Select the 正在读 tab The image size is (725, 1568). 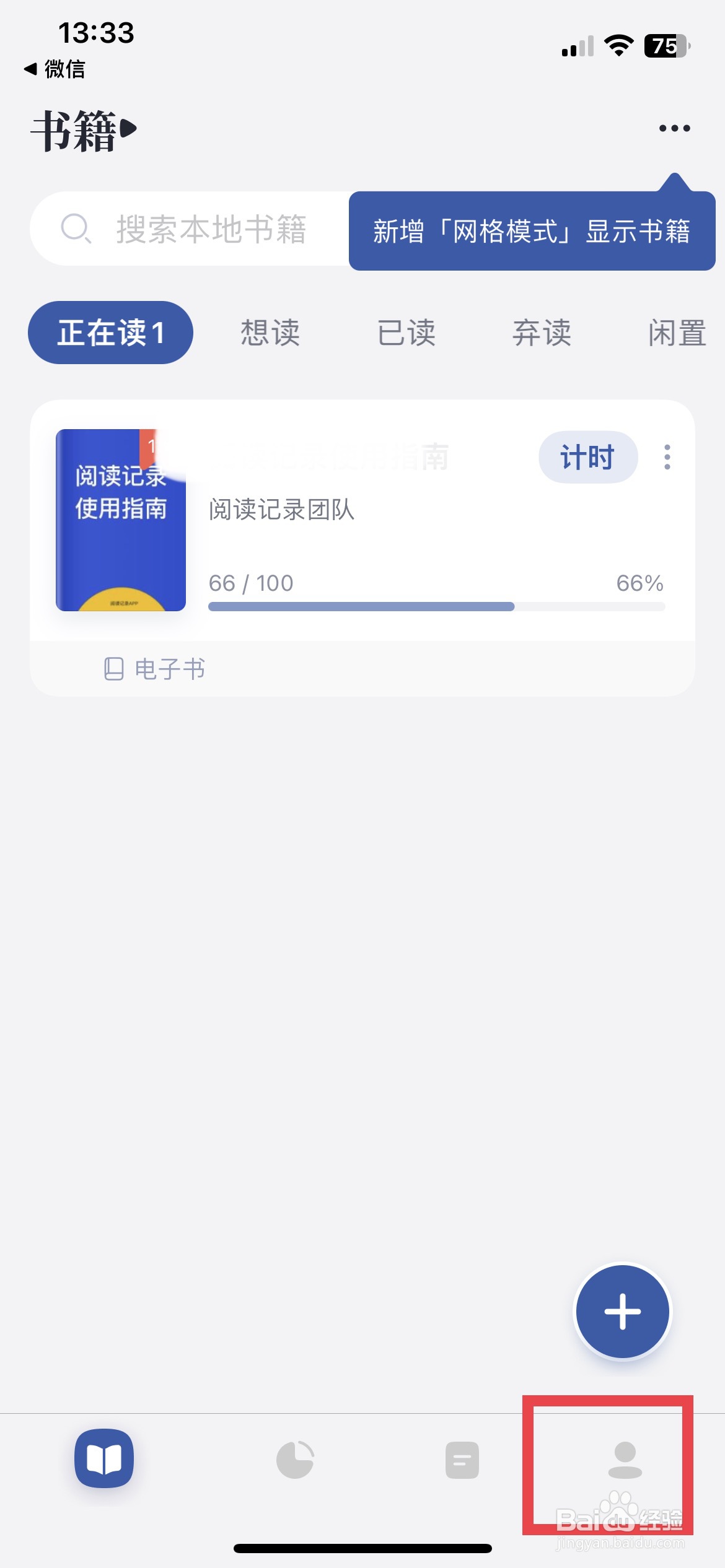[x=110, y=333]
